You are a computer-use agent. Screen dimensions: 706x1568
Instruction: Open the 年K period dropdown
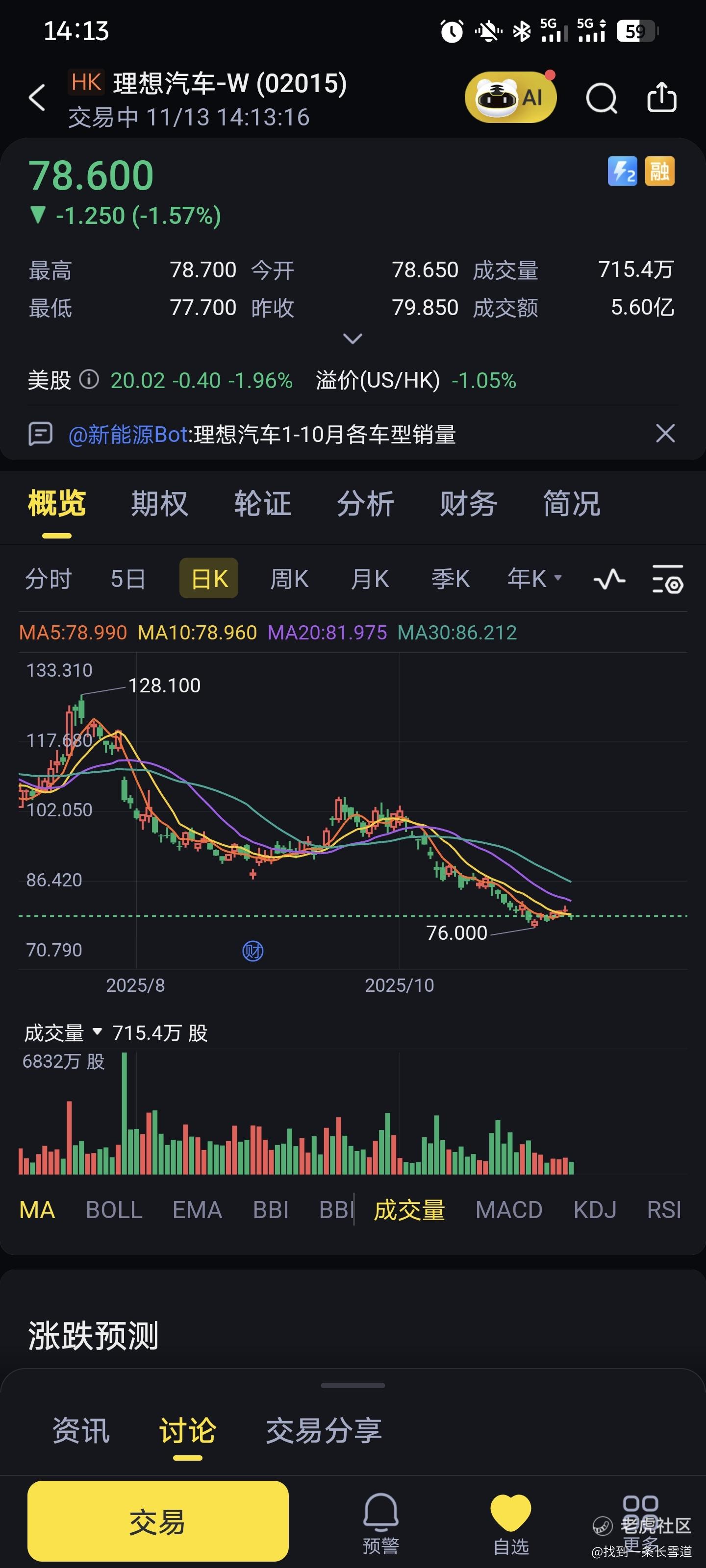click(534, 578)
